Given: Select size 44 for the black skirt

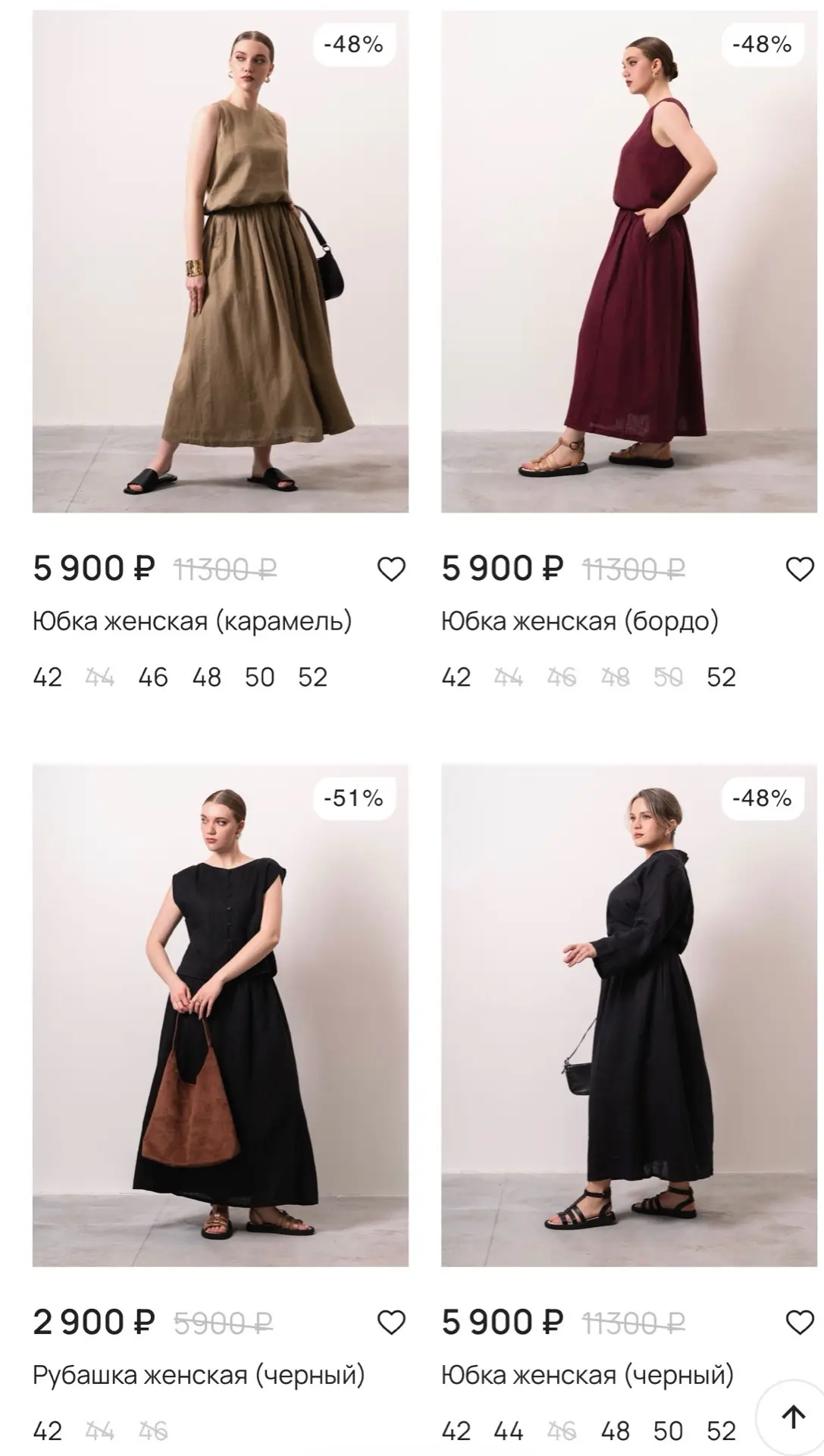Looking at the screenshot, I should [509, 1431].
